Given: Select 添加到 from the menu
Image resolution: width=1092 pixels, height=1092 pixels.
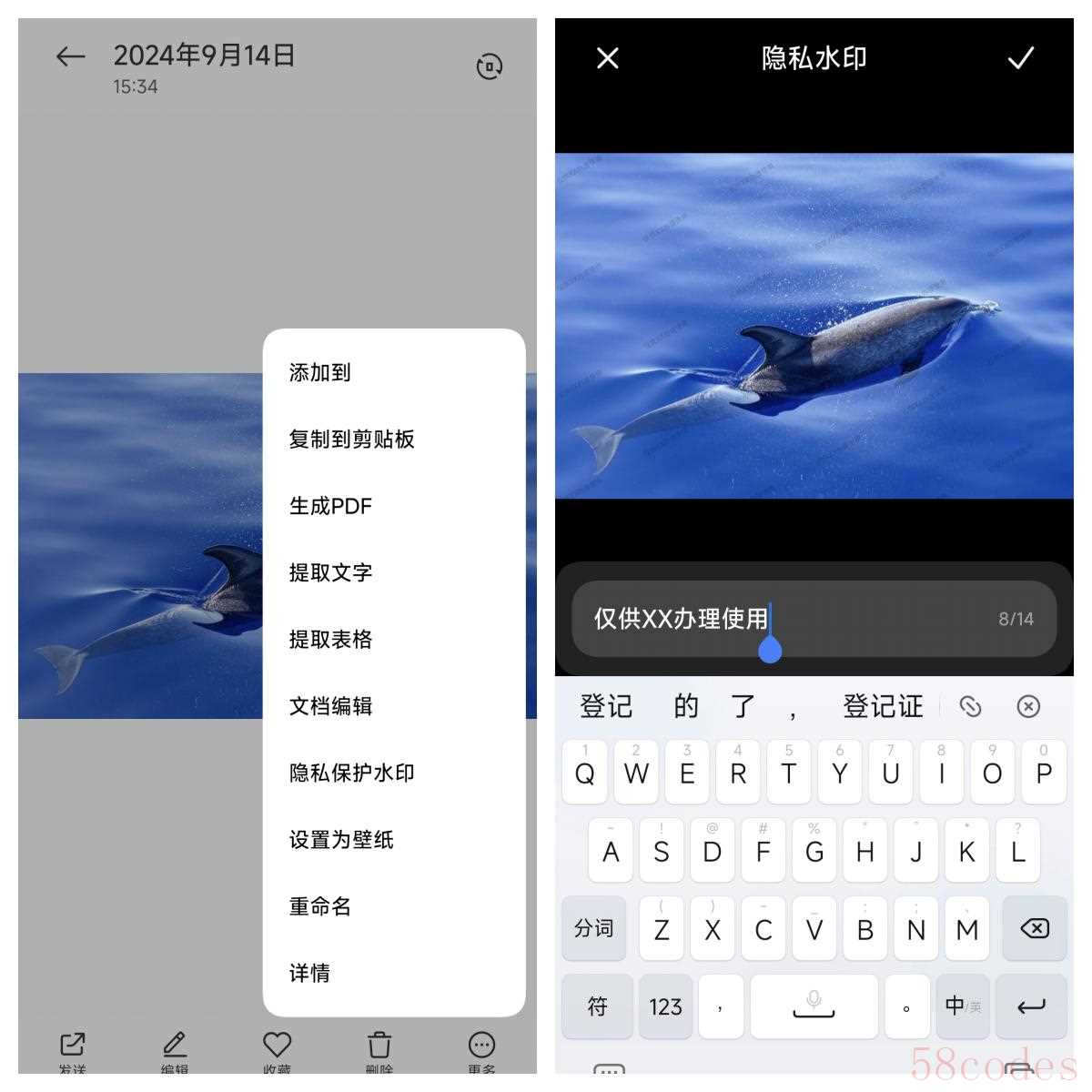Looking at the screenshot, I should tap(319, 372).
